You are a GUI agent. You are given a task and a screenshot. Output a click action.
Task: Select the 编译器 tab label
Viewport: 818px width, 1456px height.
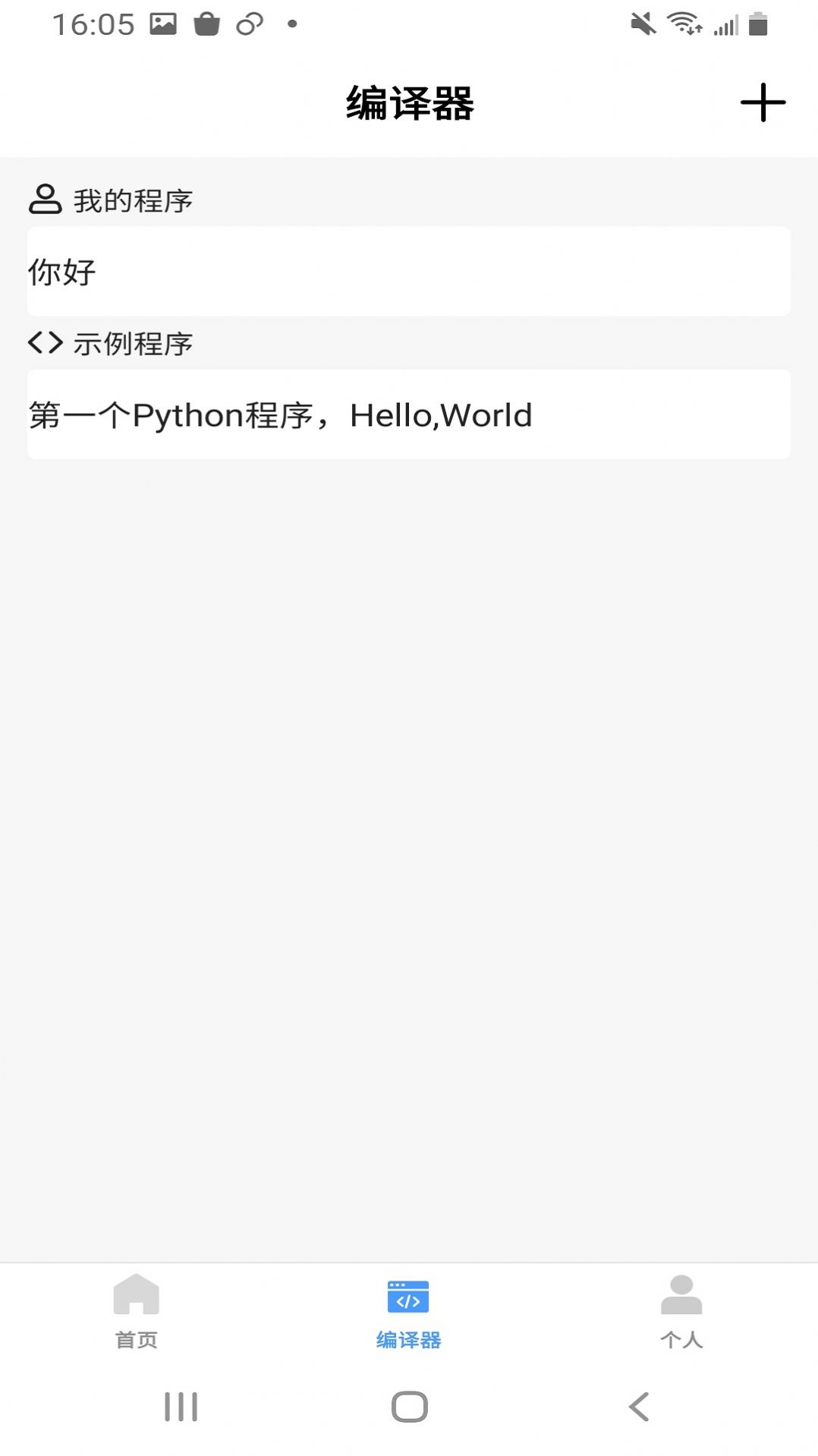pyautogui.click(x=408, y=1340)
